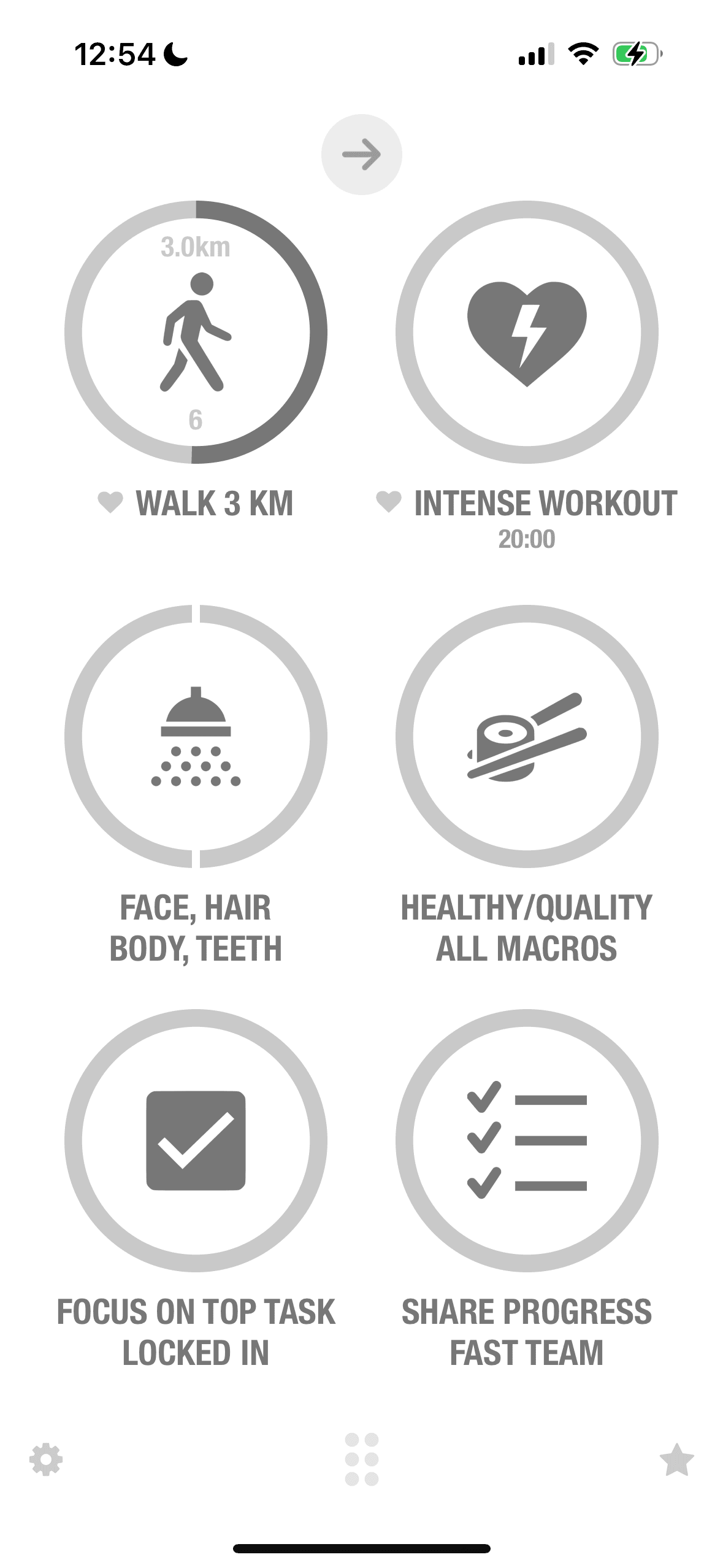Open settings with the gear icon
Image resolution: width=723 pixels, height=1568 pixels.
[x=46, y=1459]
